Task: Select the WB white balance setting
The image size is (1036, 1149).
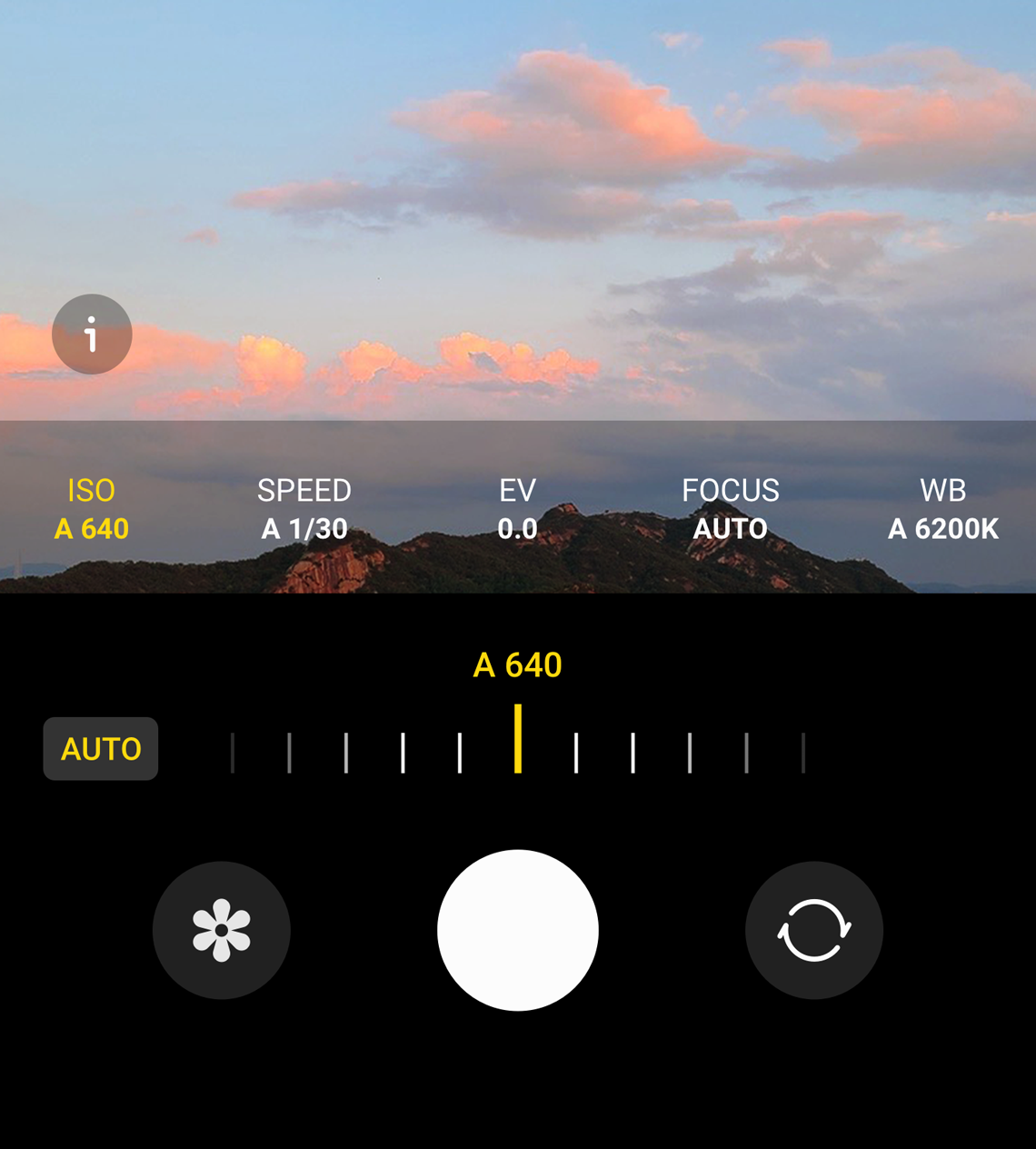Action: coord(942,509)
